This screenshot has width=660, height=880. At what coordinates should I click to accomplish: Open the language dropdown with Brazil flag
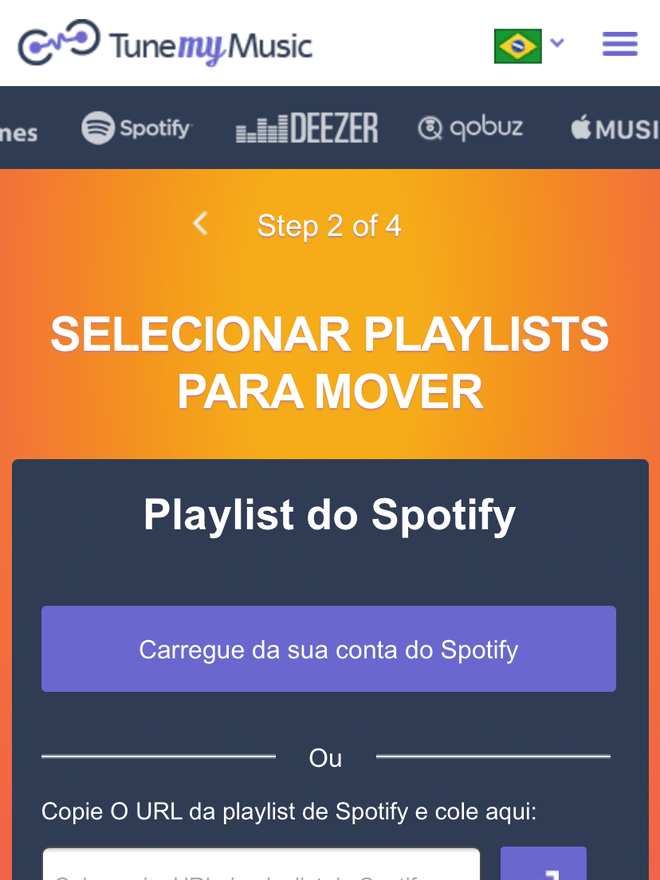click(x=530, y=45)
